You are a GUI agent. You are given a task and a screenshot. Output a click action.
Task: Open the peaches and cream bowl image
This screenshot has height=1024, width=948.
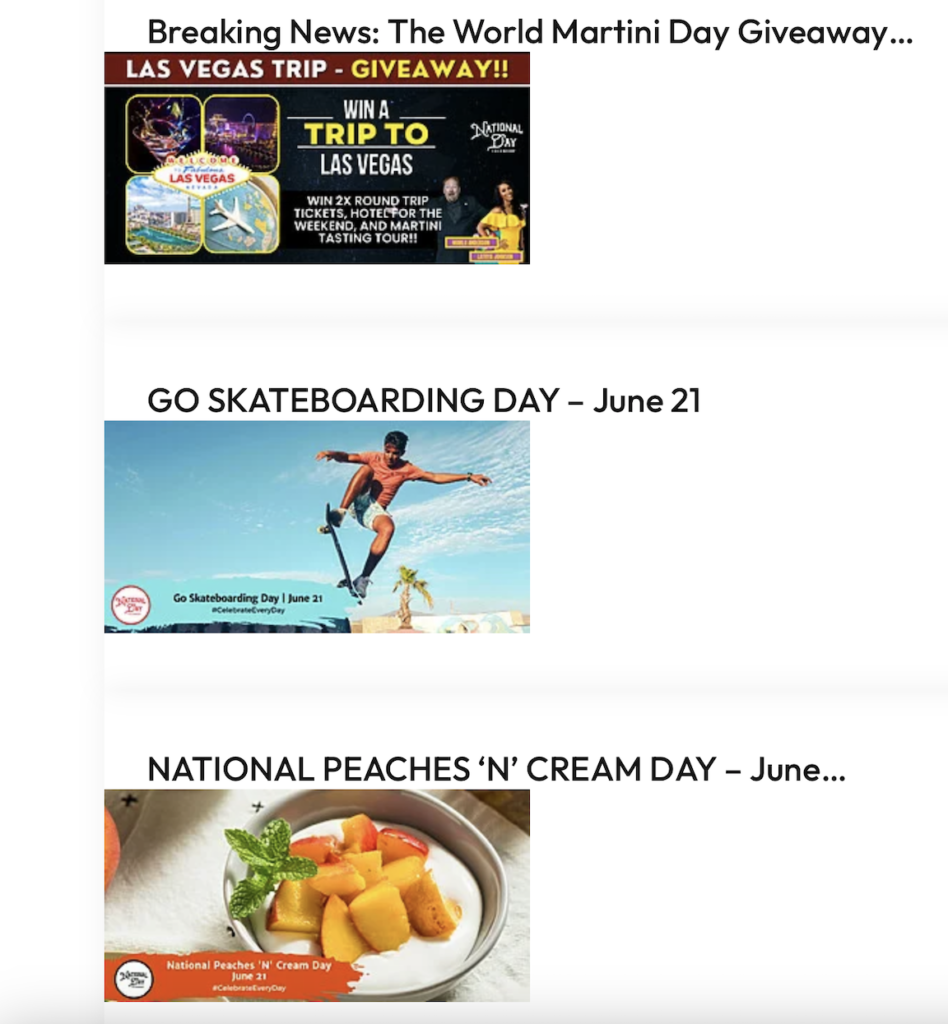tap(317, 895)
